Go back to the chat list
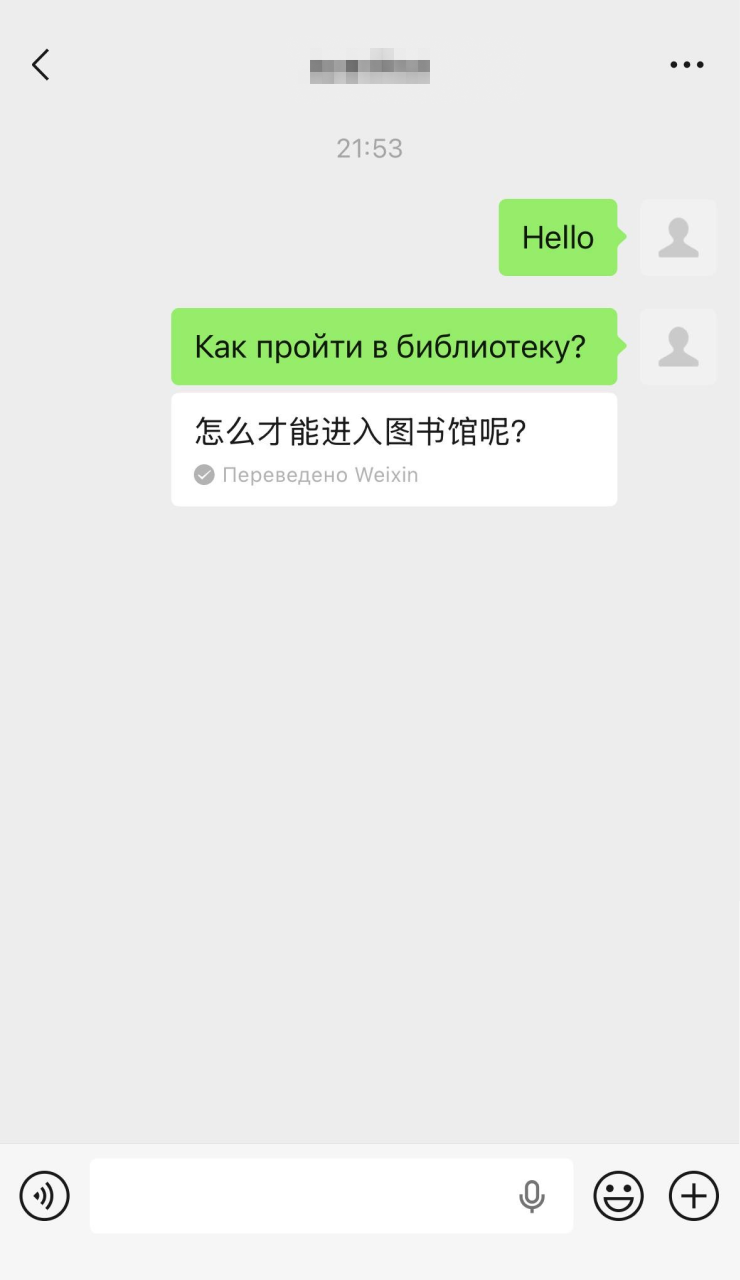Image resolution: width=740 pixels, height=1280 pixels. coord(40,65)
